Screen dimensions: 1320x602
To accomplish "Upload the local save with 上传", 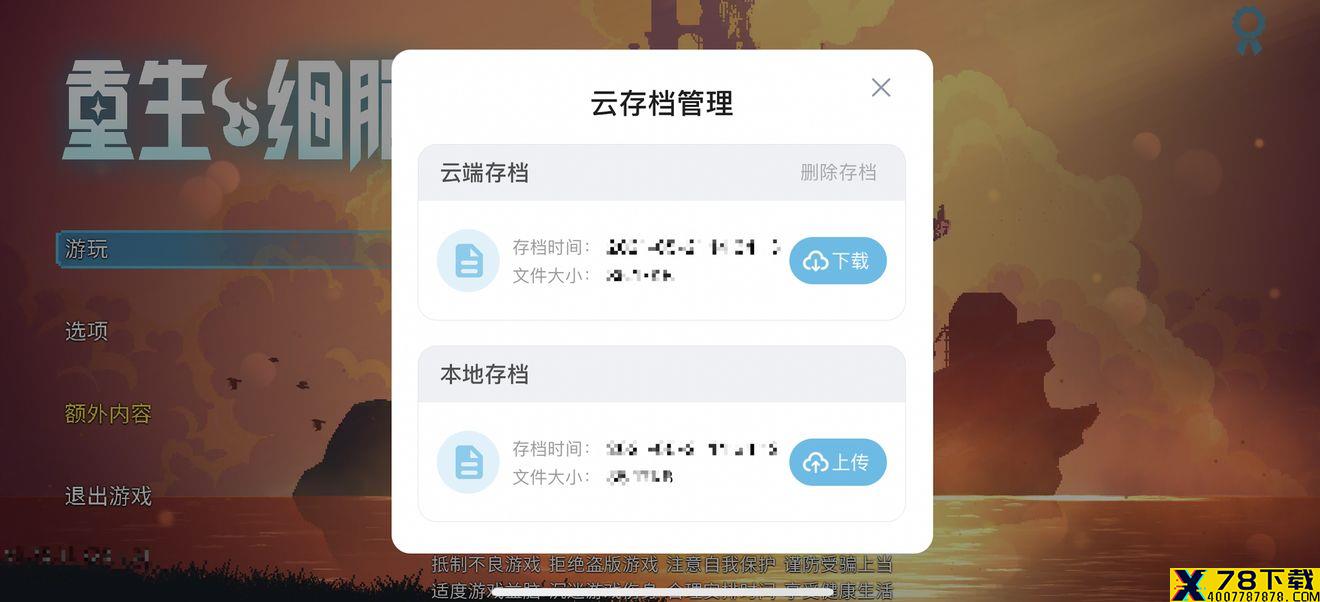I will [838, 463].
